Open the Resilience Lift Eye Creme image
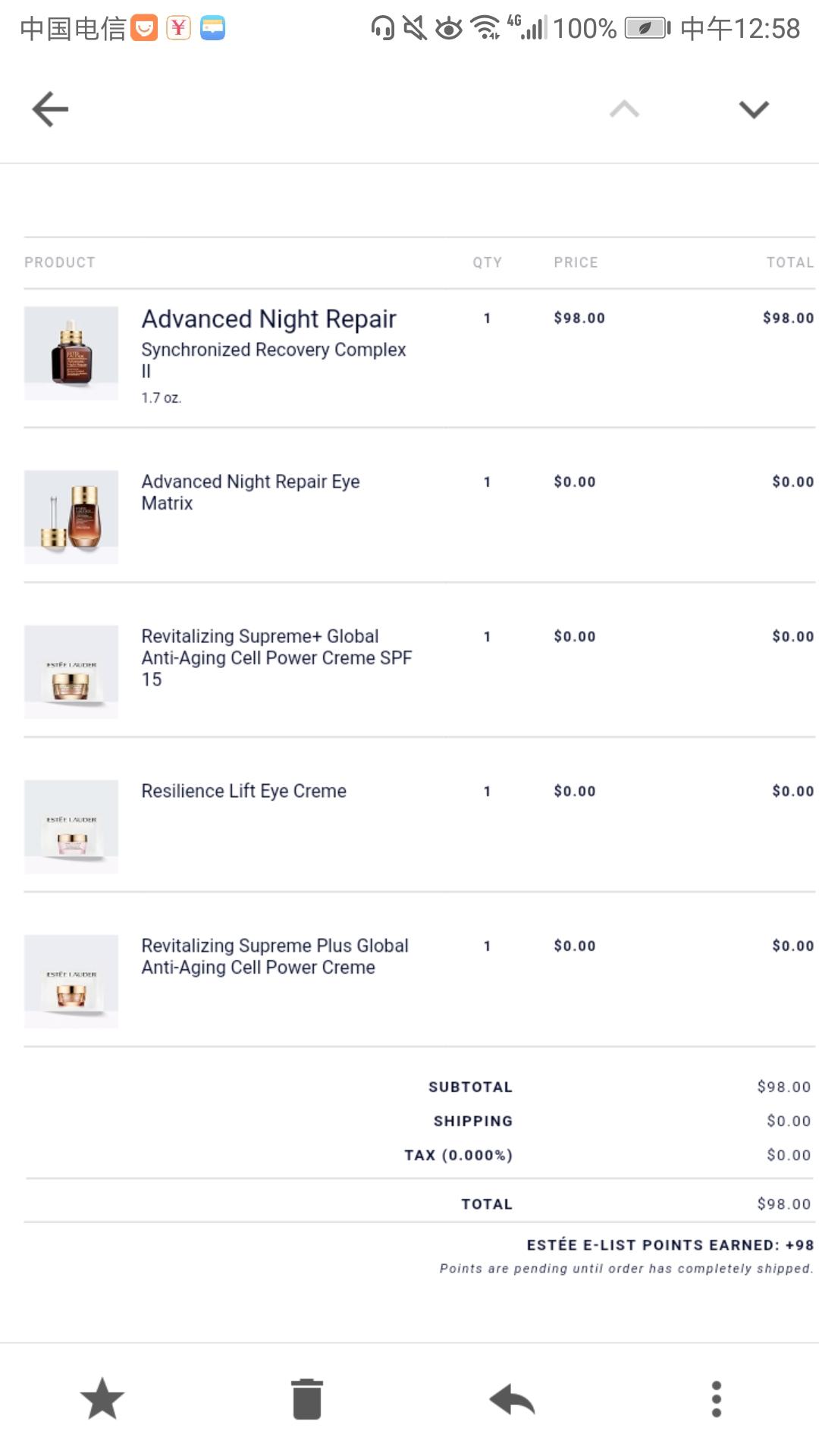Screen dimensions: 819x1456 [71, 827]
